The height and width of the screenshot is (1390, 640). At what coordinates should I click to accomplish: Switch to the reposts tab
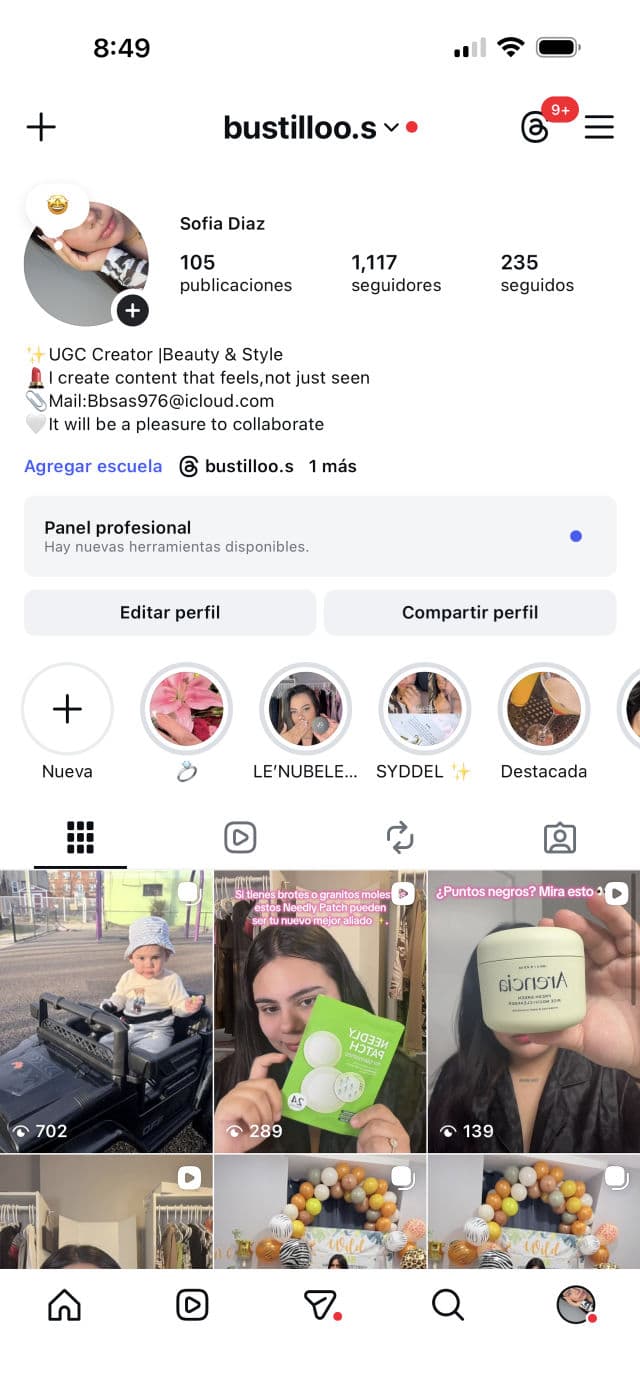pos(400,837)
